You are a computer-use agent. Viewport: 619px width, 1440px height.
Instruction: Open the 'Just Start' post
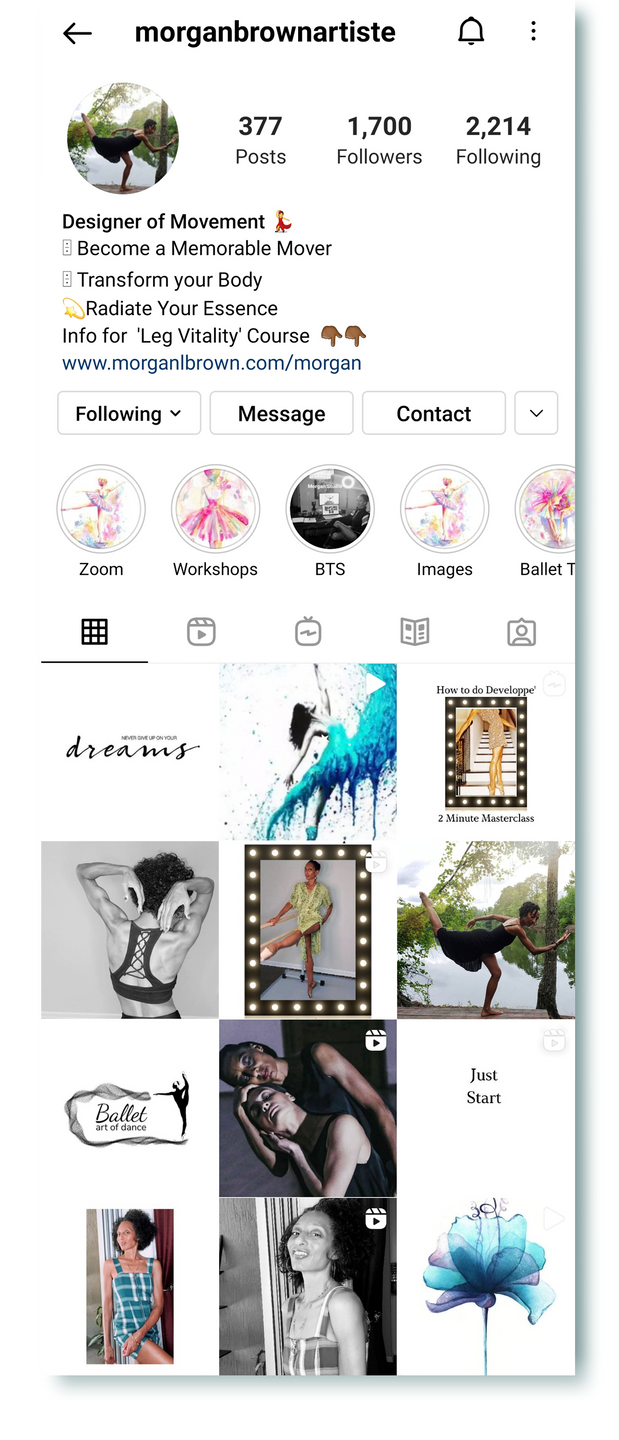pos(486,1107)
